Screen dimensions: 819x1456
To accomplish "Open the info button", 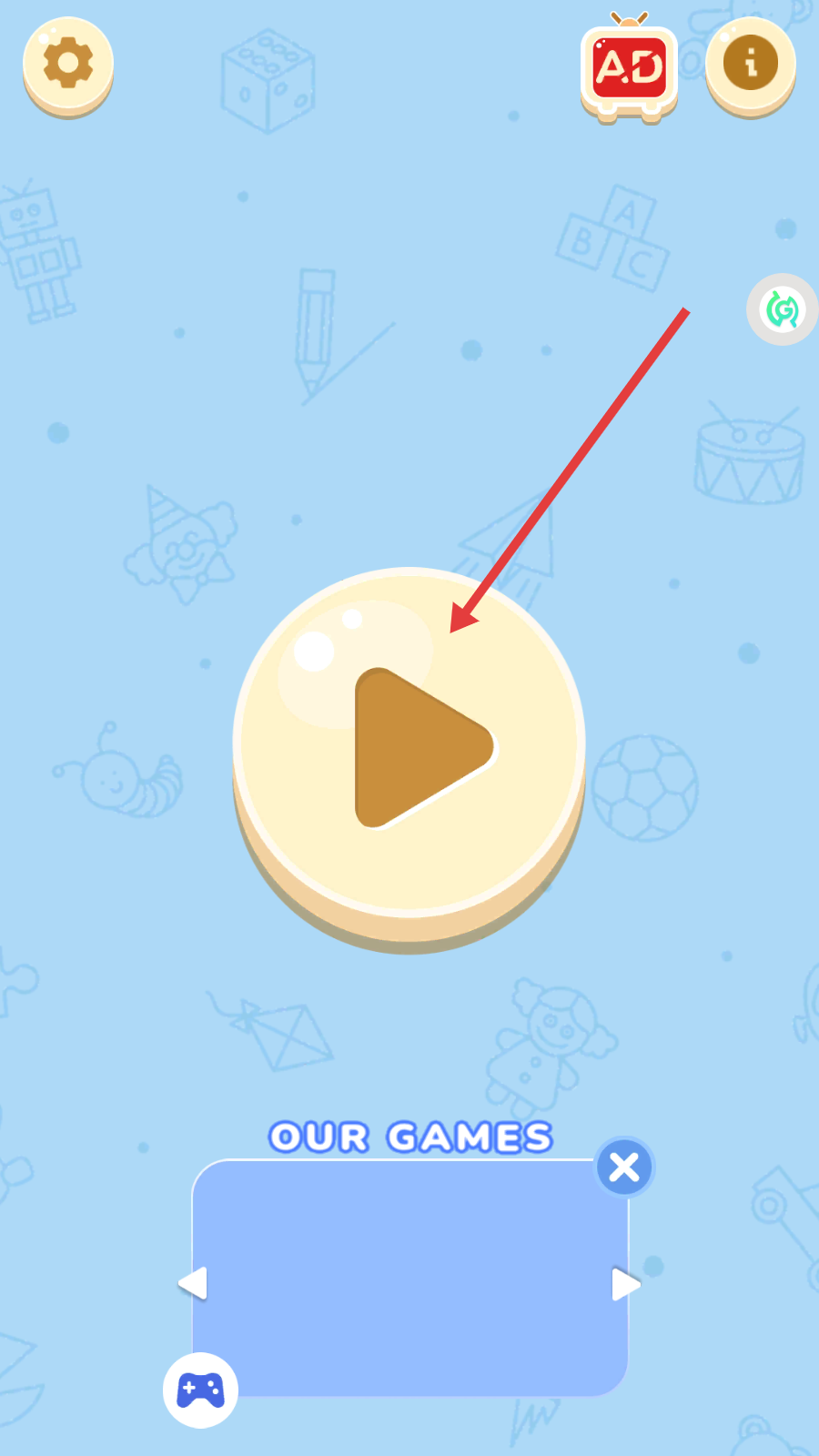I will 751,65.
